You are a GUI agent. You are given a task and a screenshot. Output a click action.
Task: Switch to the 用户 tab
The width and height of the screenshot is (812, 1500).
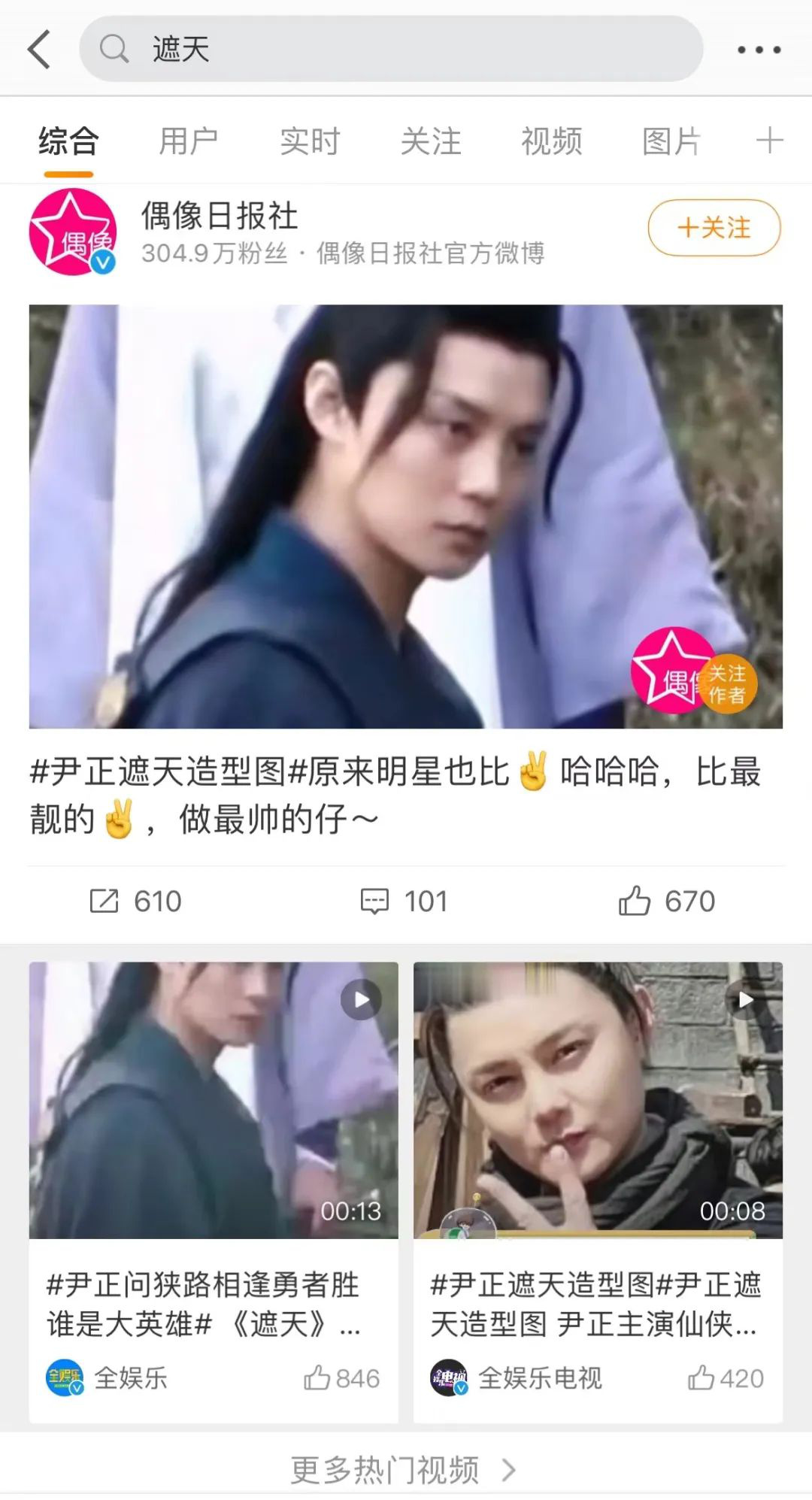click(x=189, y=141)
